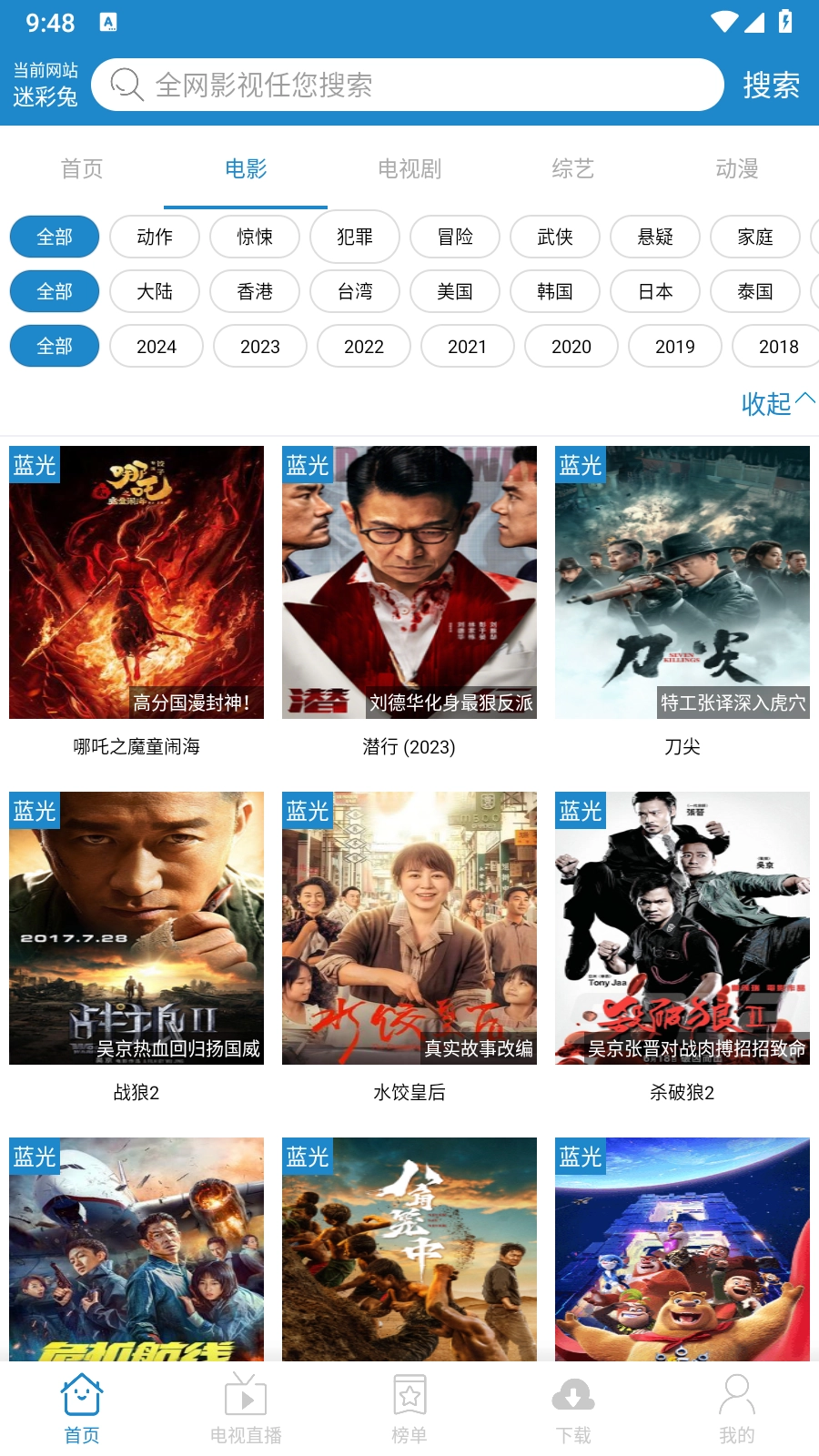Open the 动漫 tab
This screenshot has width=819, height=1456.
737,168
